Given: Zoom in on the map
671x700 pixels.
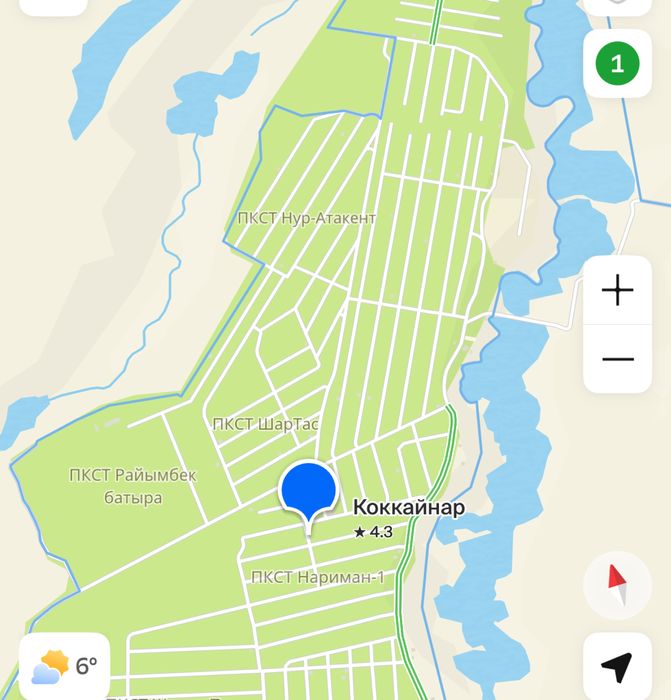Looking at the screenshot, I should pos(617,291).
